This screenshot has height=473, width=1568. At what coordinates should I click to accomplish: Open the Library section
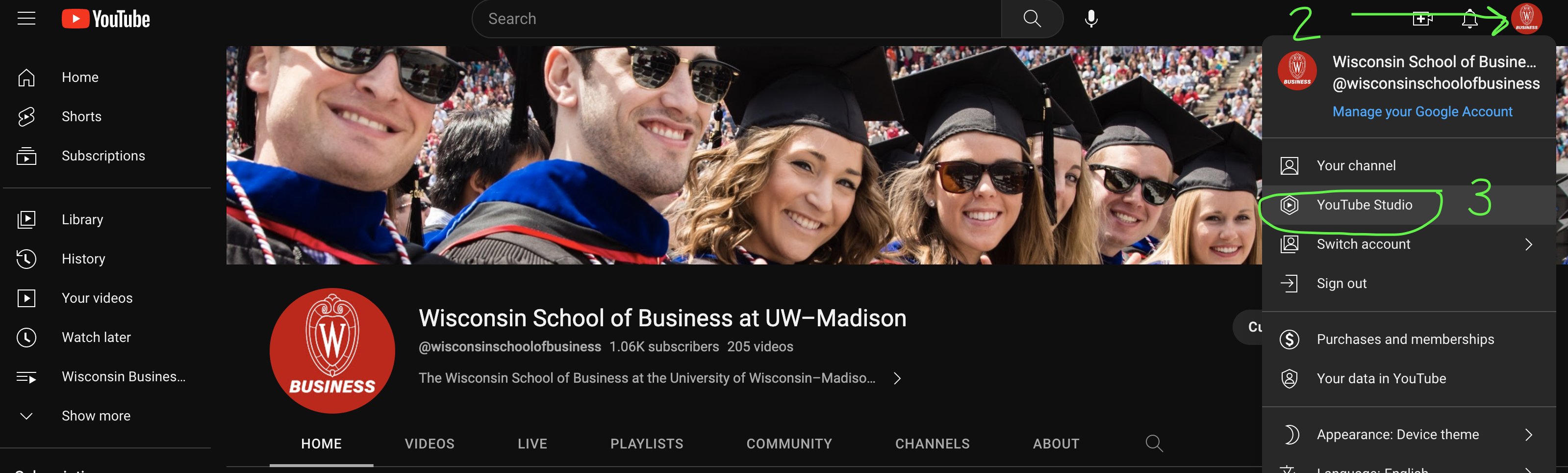pos(82,220)
